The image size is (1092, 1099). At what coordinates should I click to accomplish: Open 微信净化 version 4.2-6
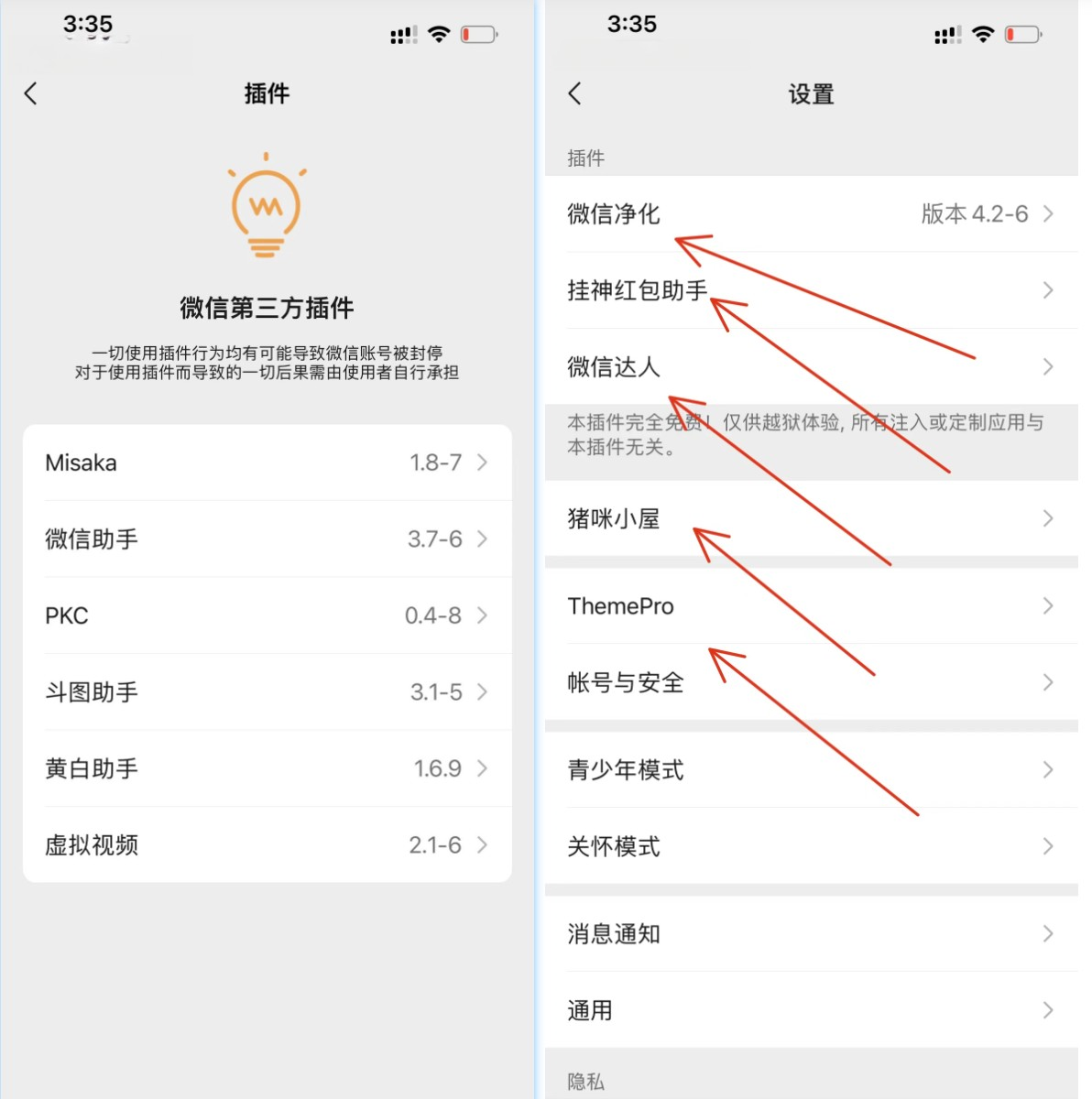tap(810, 214)
